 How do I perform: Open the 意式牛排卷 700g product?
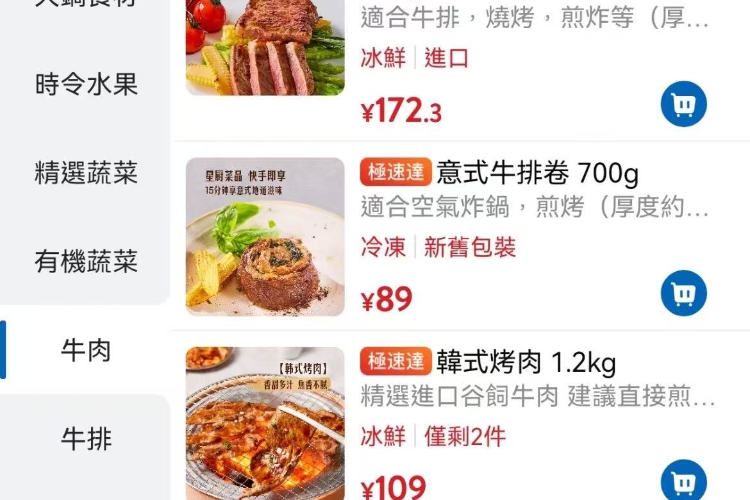537,174
